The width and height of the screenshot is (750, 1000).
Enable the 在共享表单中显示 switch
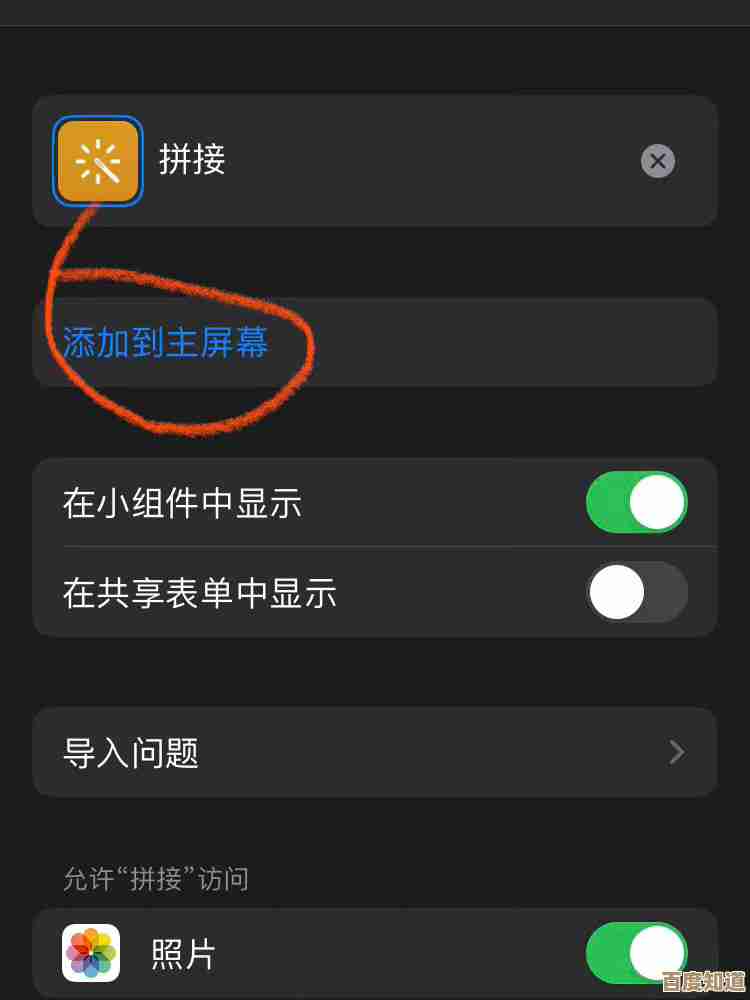point(636,592)
